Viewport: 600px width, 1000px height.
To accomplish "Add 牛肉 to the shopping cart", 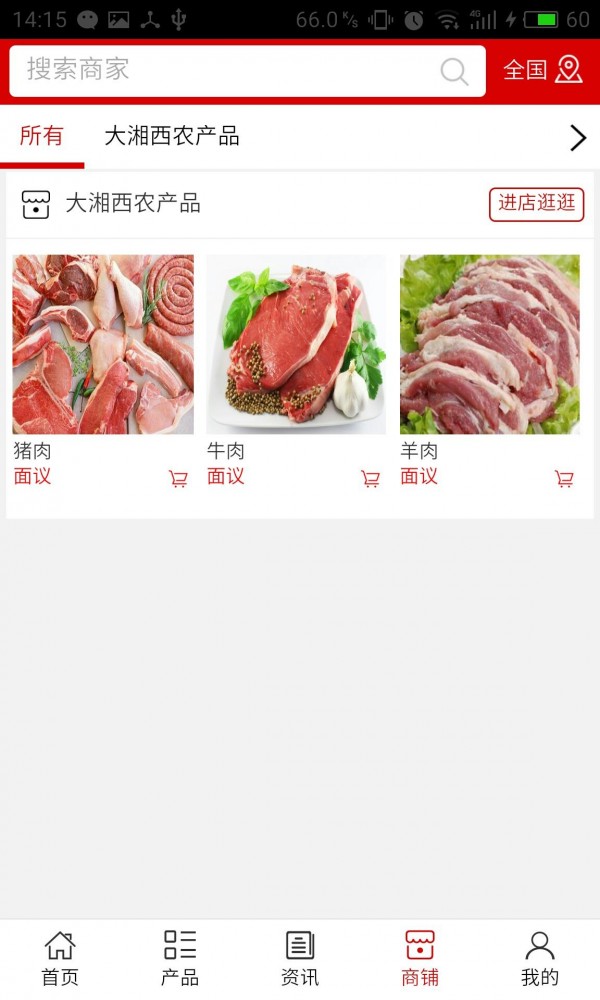I will pyautogui.click(x=371, y=479).
